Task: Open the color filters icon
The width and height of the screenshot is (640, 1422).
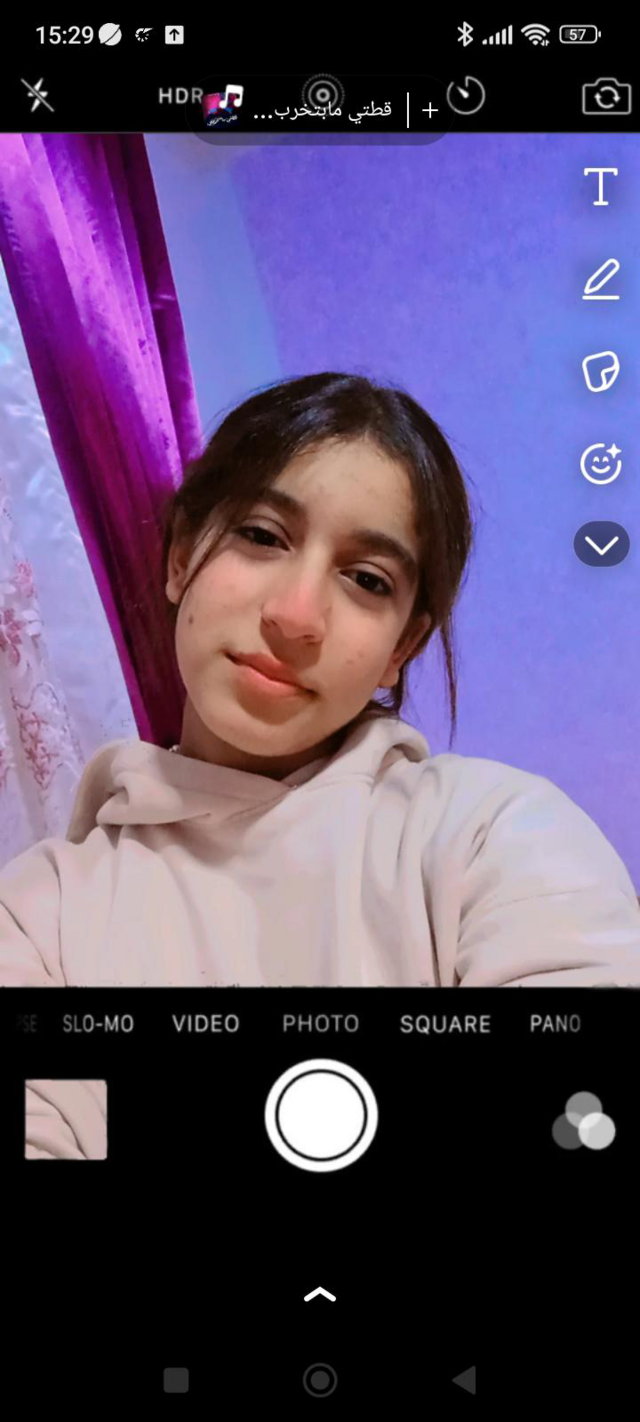Action: click(584, 1120)
